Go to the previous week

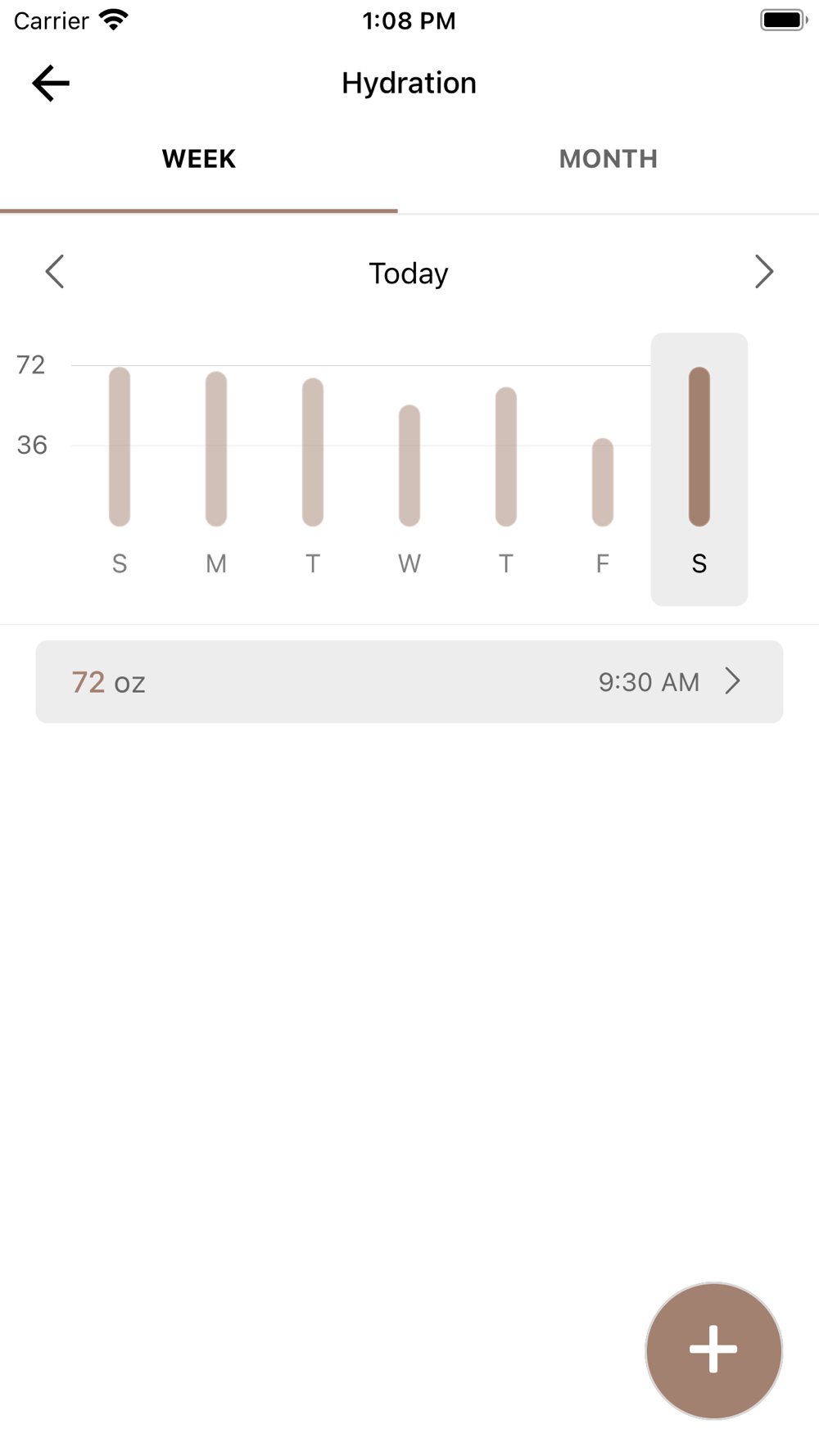tap(55, 272)
